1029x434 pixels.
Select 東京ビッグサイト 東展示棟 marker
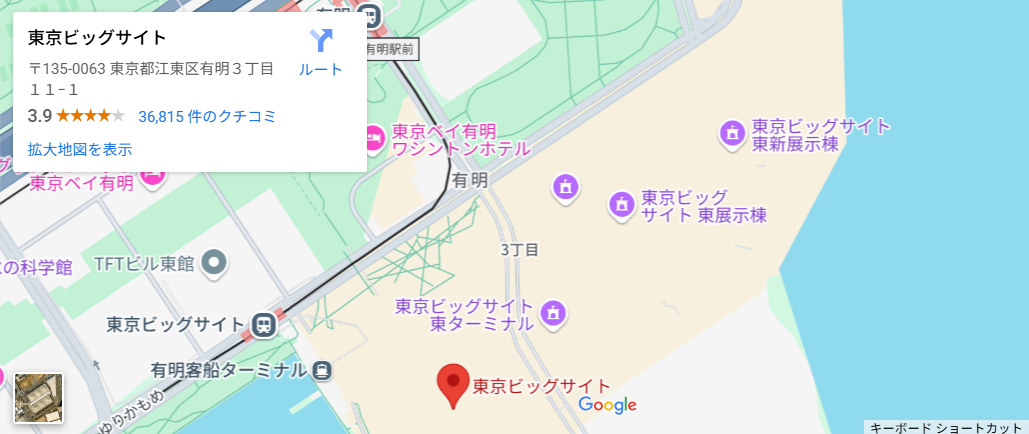pos(622,205)
